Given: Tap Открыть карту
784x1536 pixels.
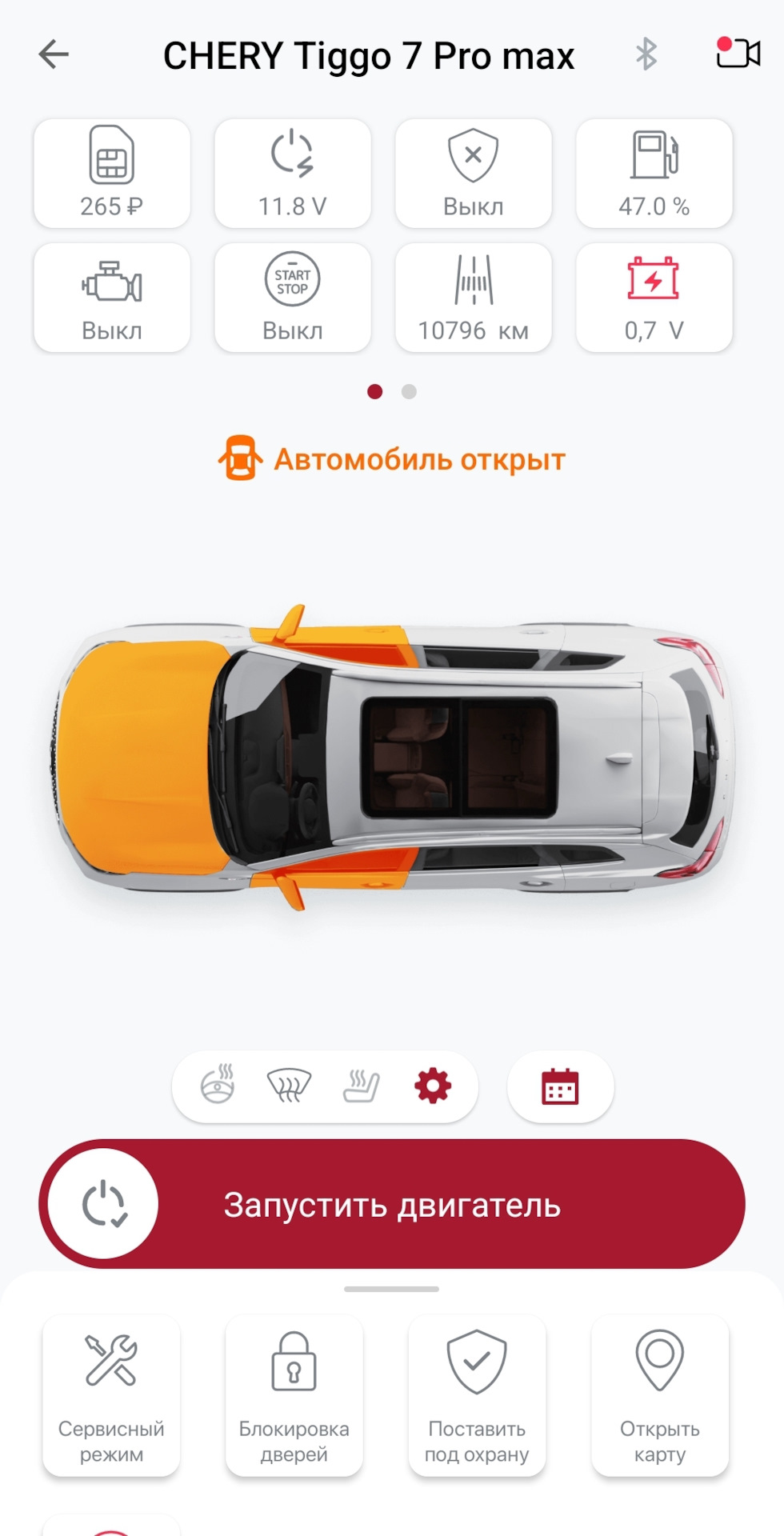Looking at the screenshot, I should (660, 1396).
